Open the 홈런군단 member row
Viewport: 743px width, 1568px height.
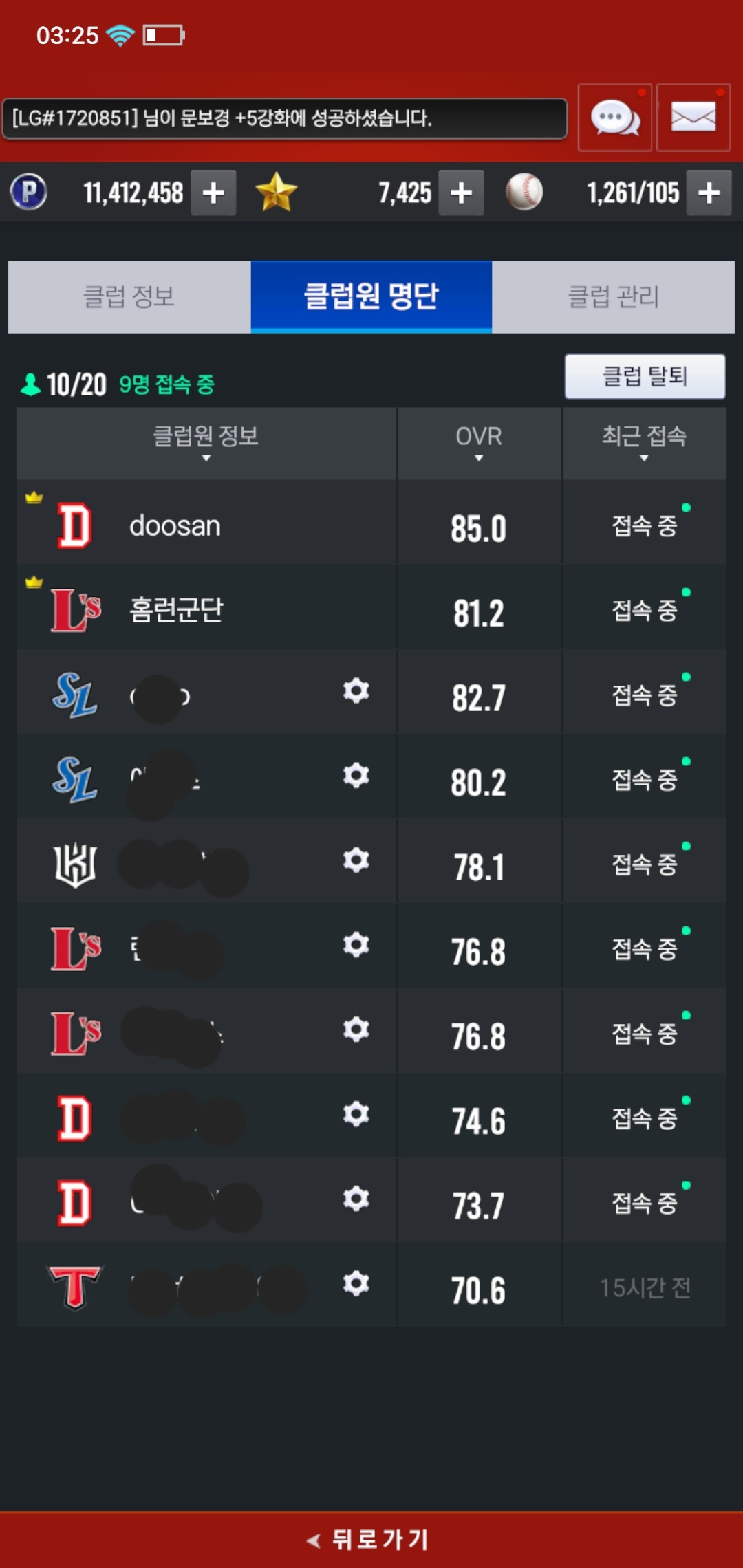[206, 611]
